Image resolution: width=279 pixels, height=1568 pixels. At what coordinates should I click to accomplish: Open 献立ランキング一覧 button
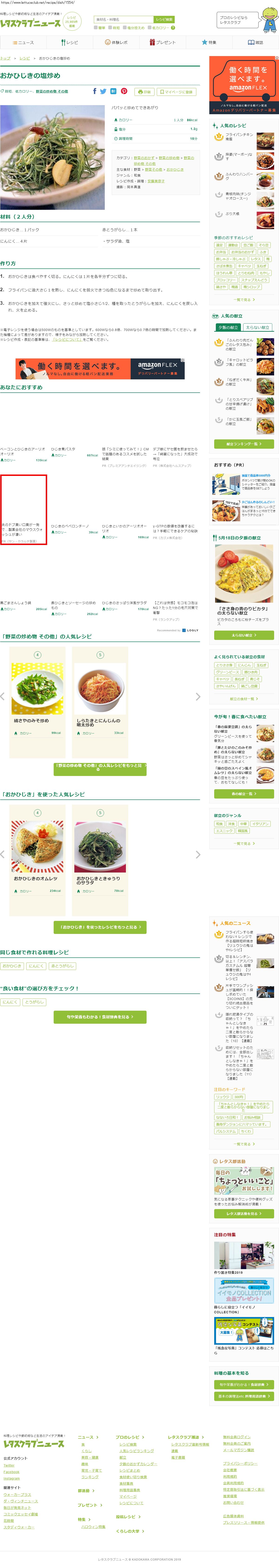(x=244, y=444)
